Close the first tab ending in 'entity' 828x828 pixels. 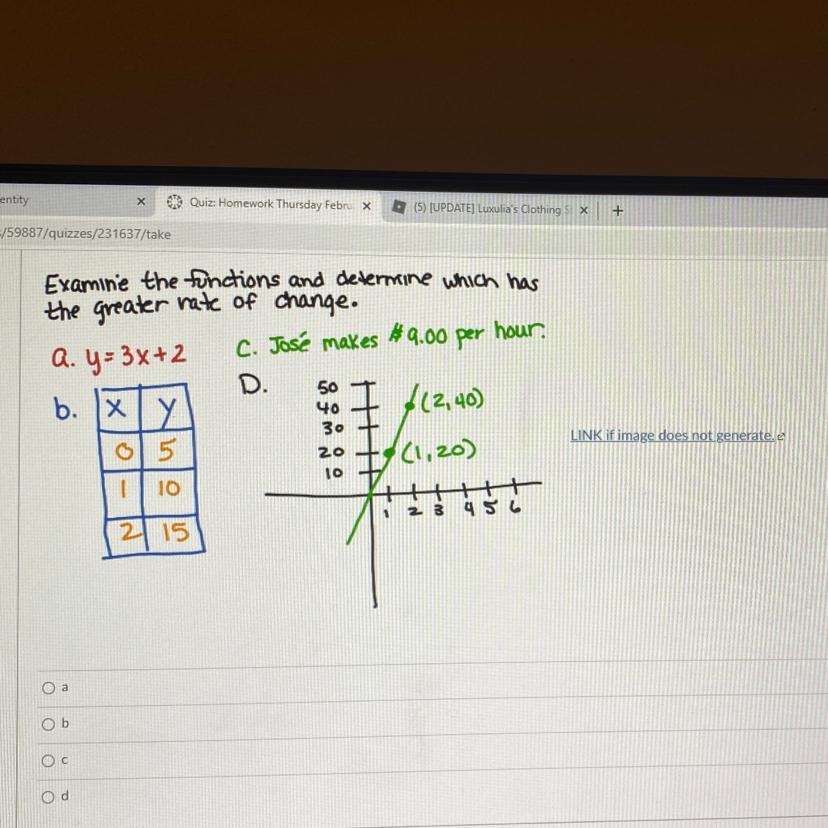(141, 201)
